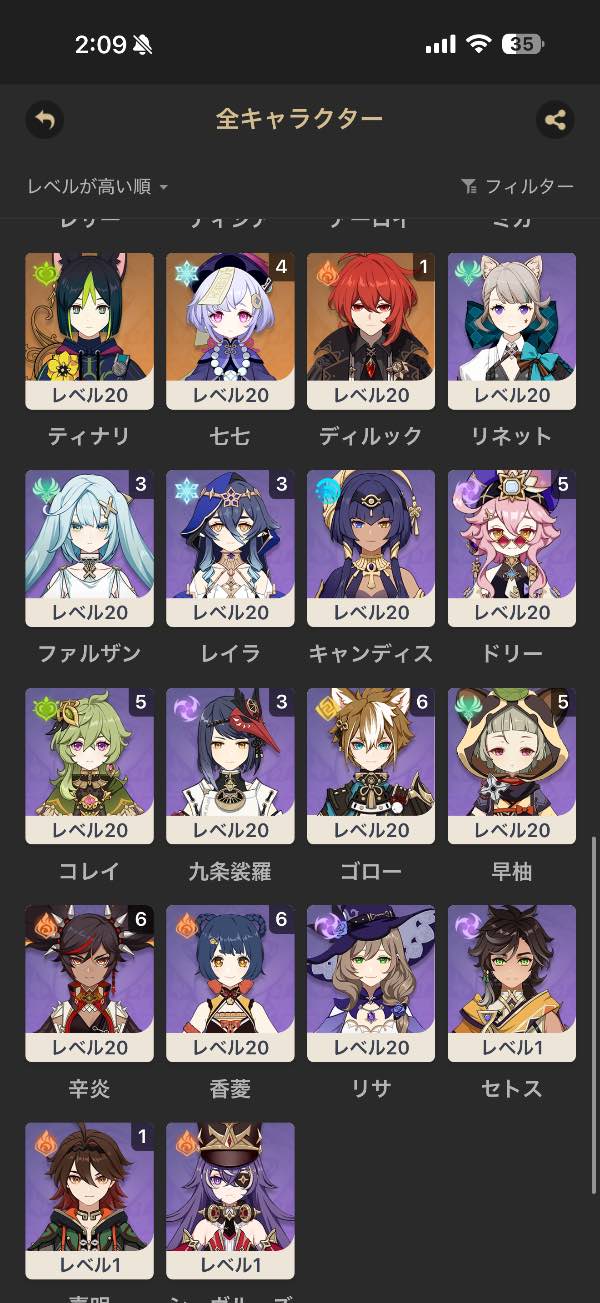Open the レベルが高い順 sort dropdown
The image size is (600, 1303).
pyautogui.click(x=97, y=186)
